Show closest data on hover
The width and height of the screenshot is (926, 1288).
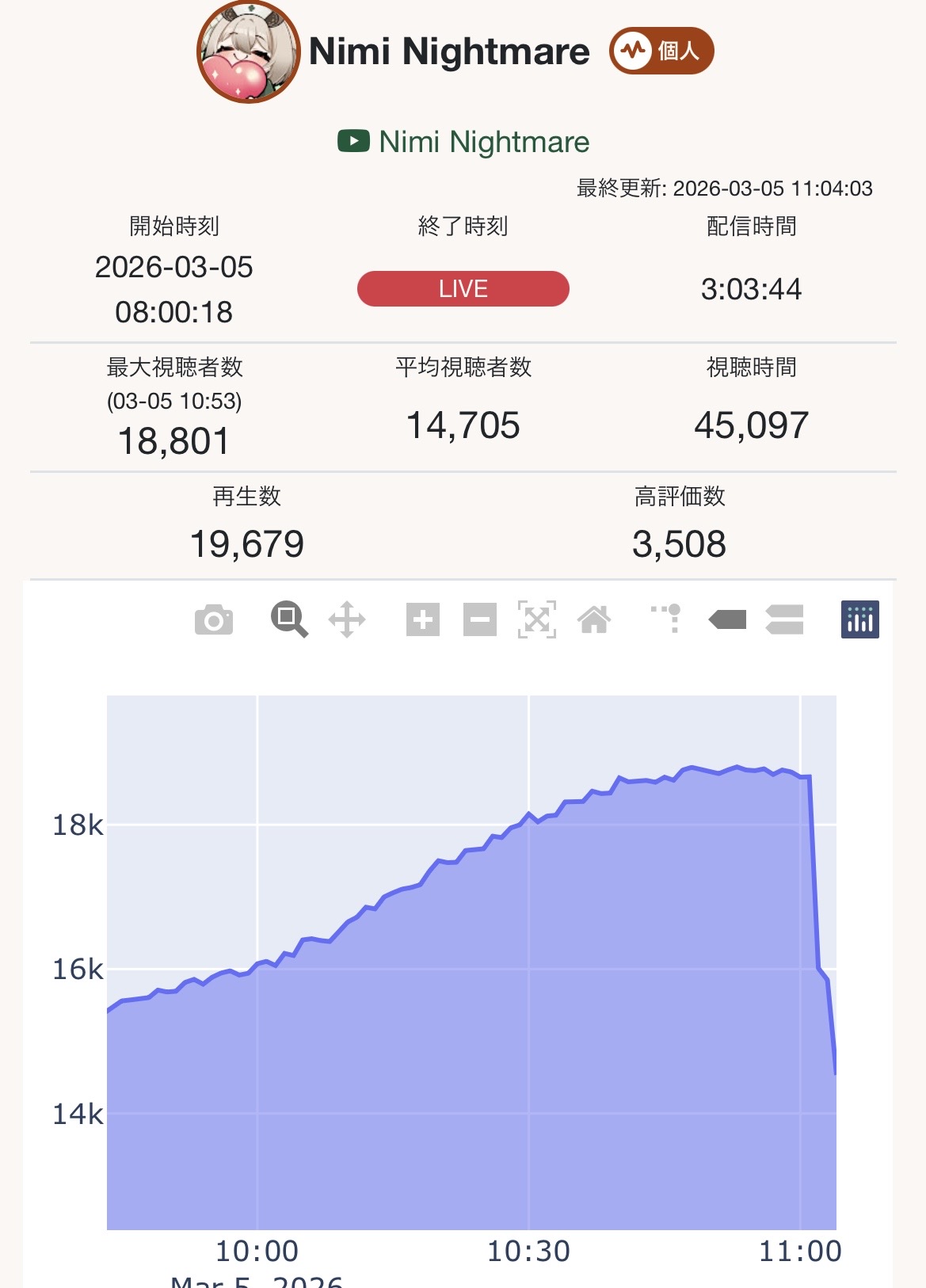(x=727, y=619)
